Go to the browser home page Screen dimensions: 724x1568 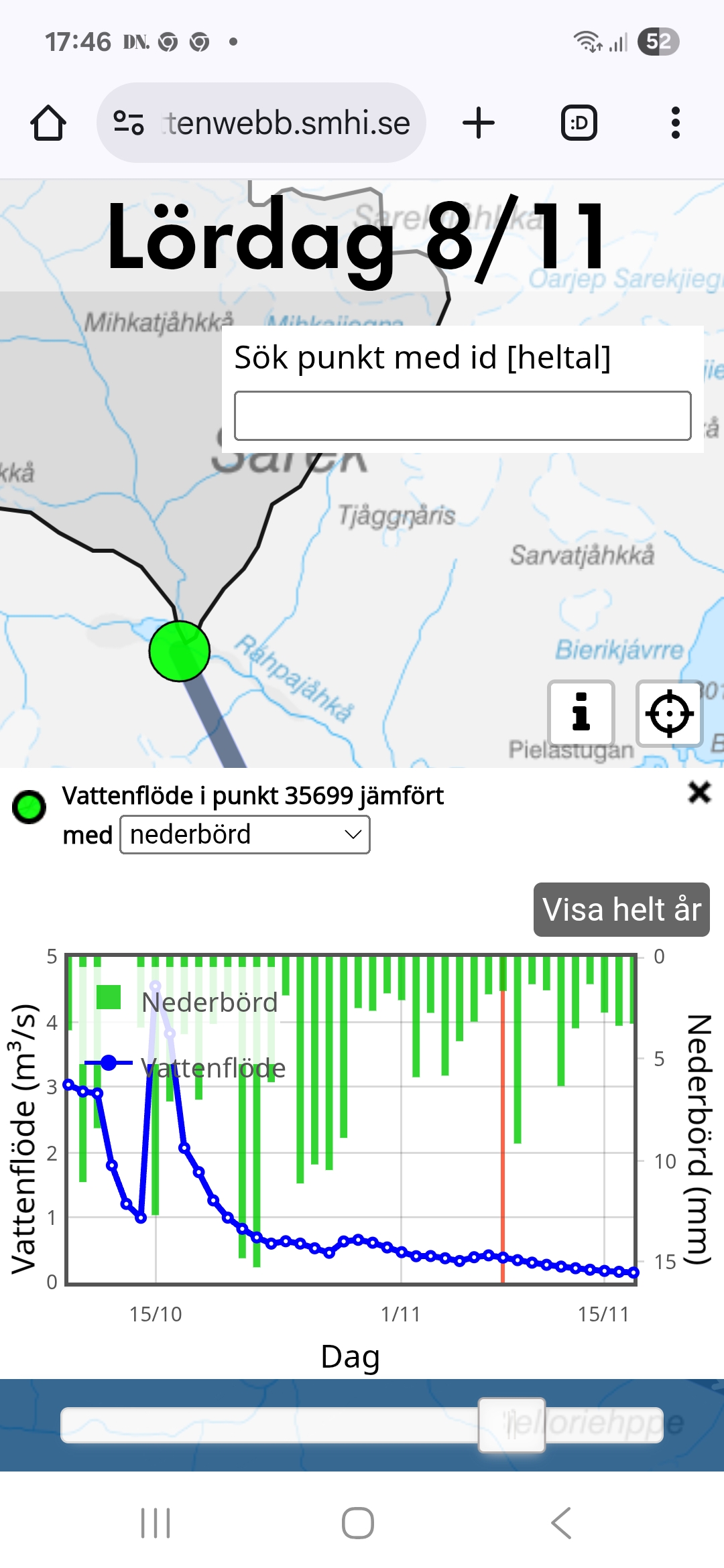(x=48, y=123)
